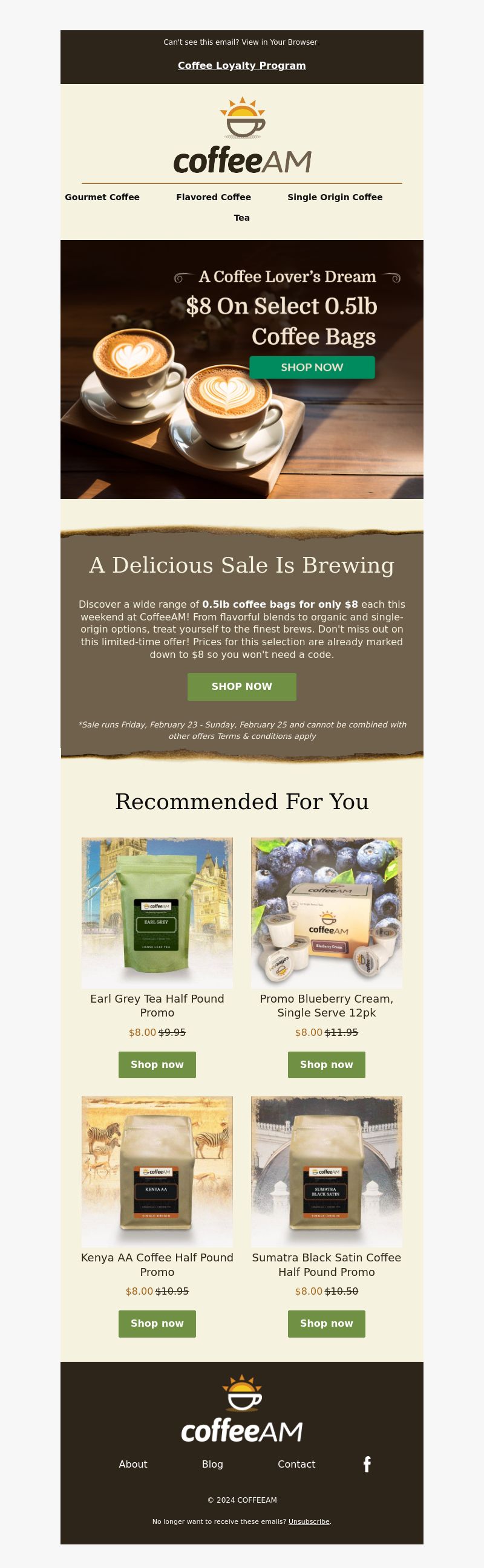Shop now for Kenya AA Coffee

pos(157,1323)
